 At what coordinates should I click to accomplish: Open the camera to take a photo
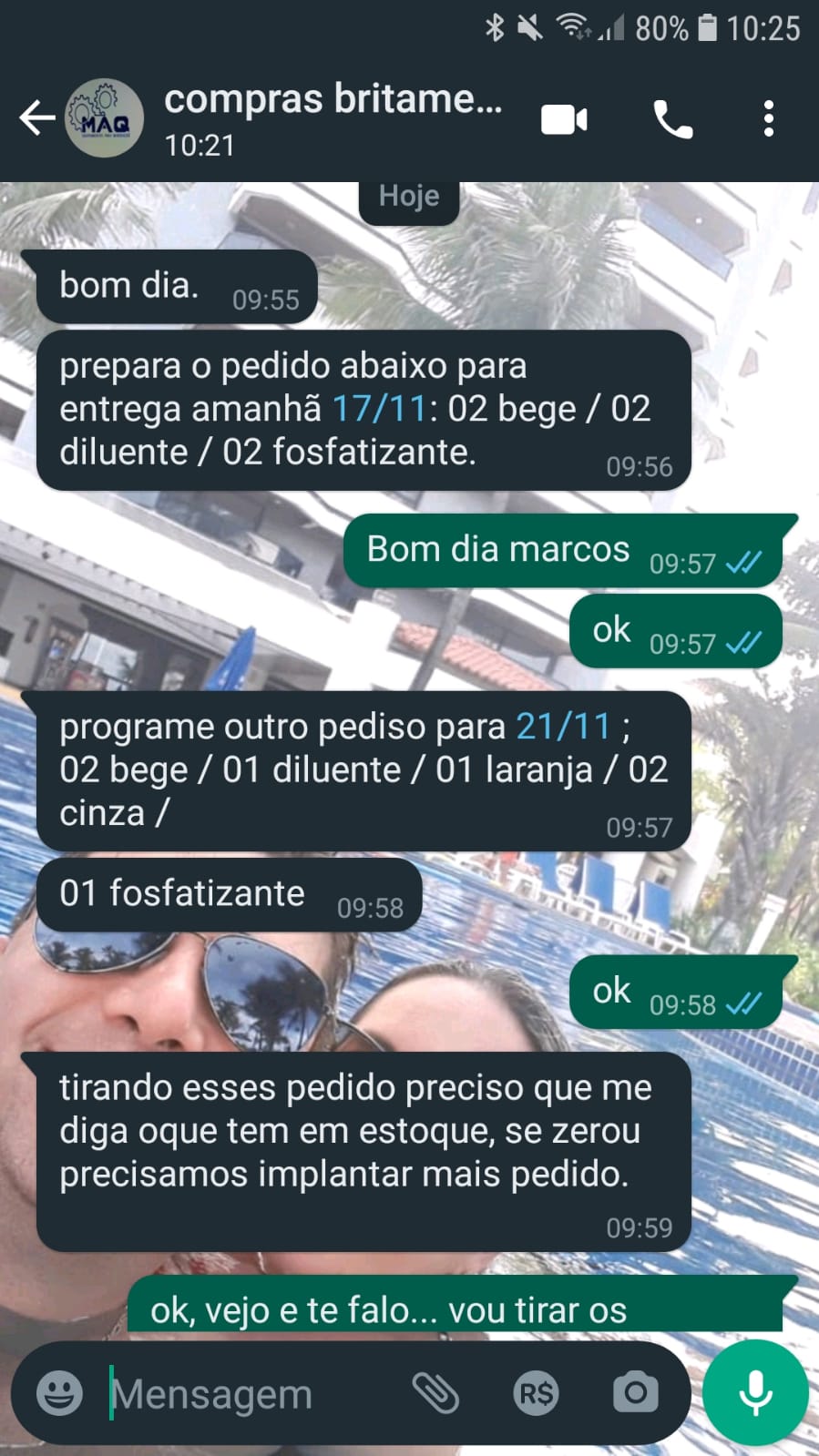(635, 1393)
